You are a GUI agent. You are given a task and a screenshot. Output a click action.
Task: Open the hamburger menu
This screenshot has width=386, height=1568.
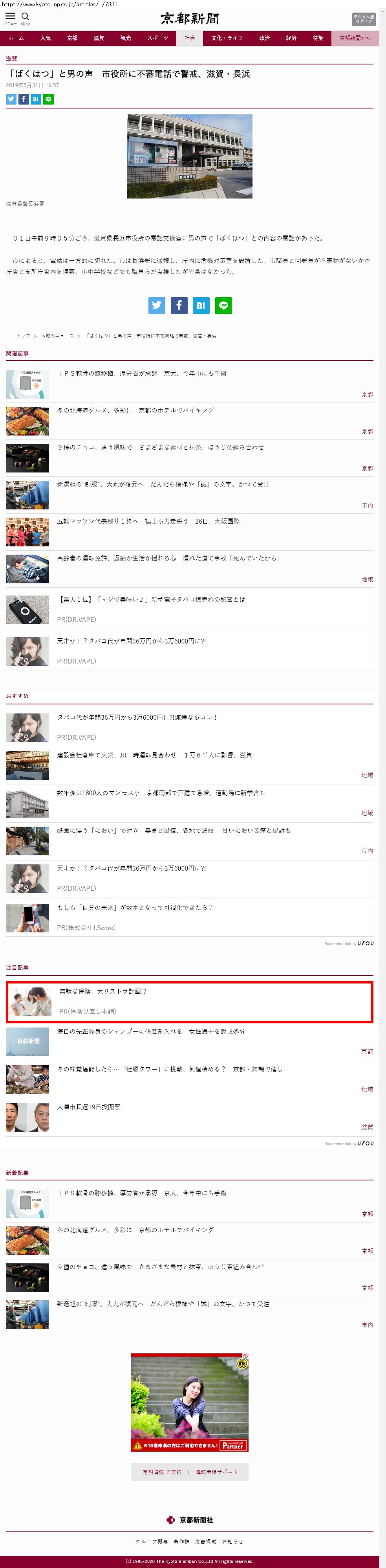click(x=10, y=17)
